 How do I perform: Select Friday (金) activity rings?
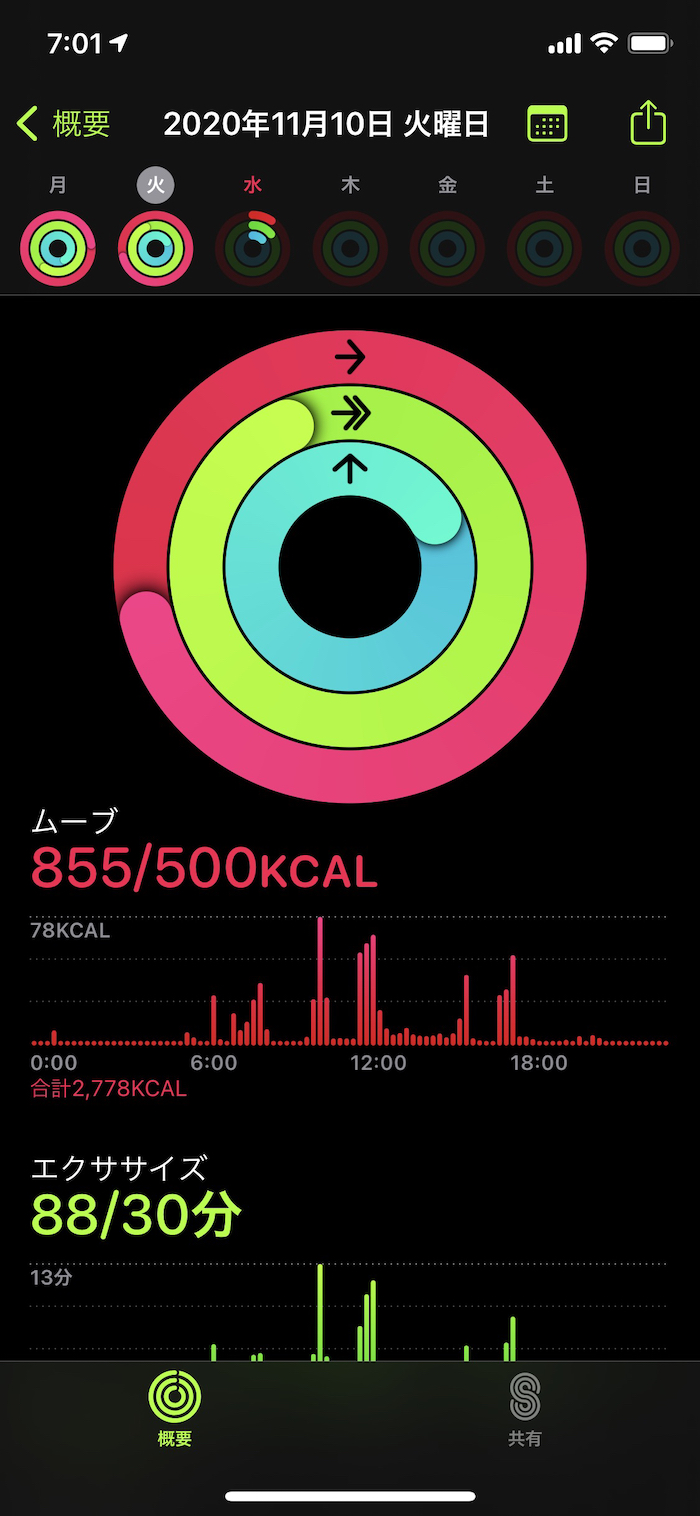[447, 248]
